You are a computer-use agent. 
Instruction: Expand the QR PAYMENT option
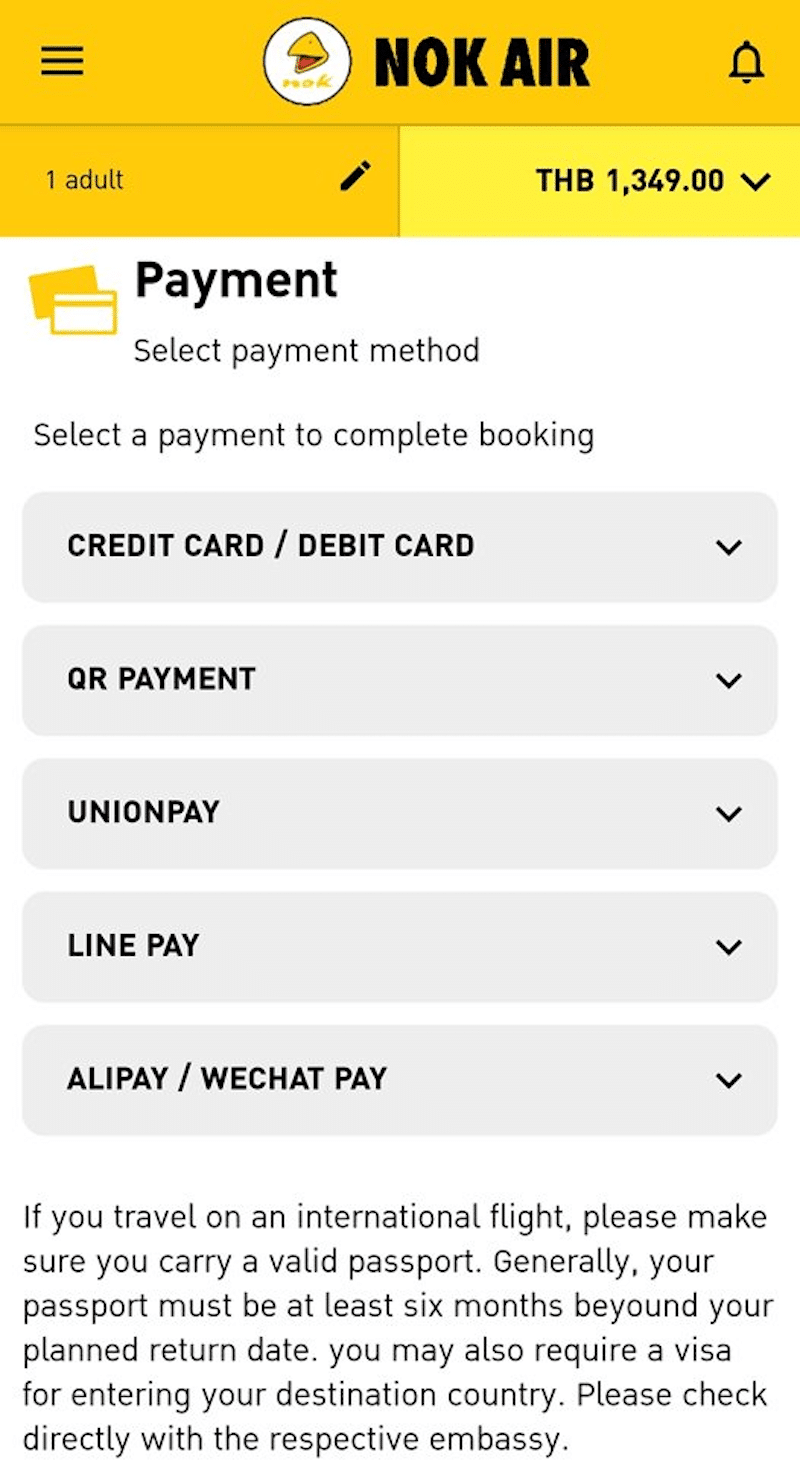pyautogui.click(x=728, y=680)
